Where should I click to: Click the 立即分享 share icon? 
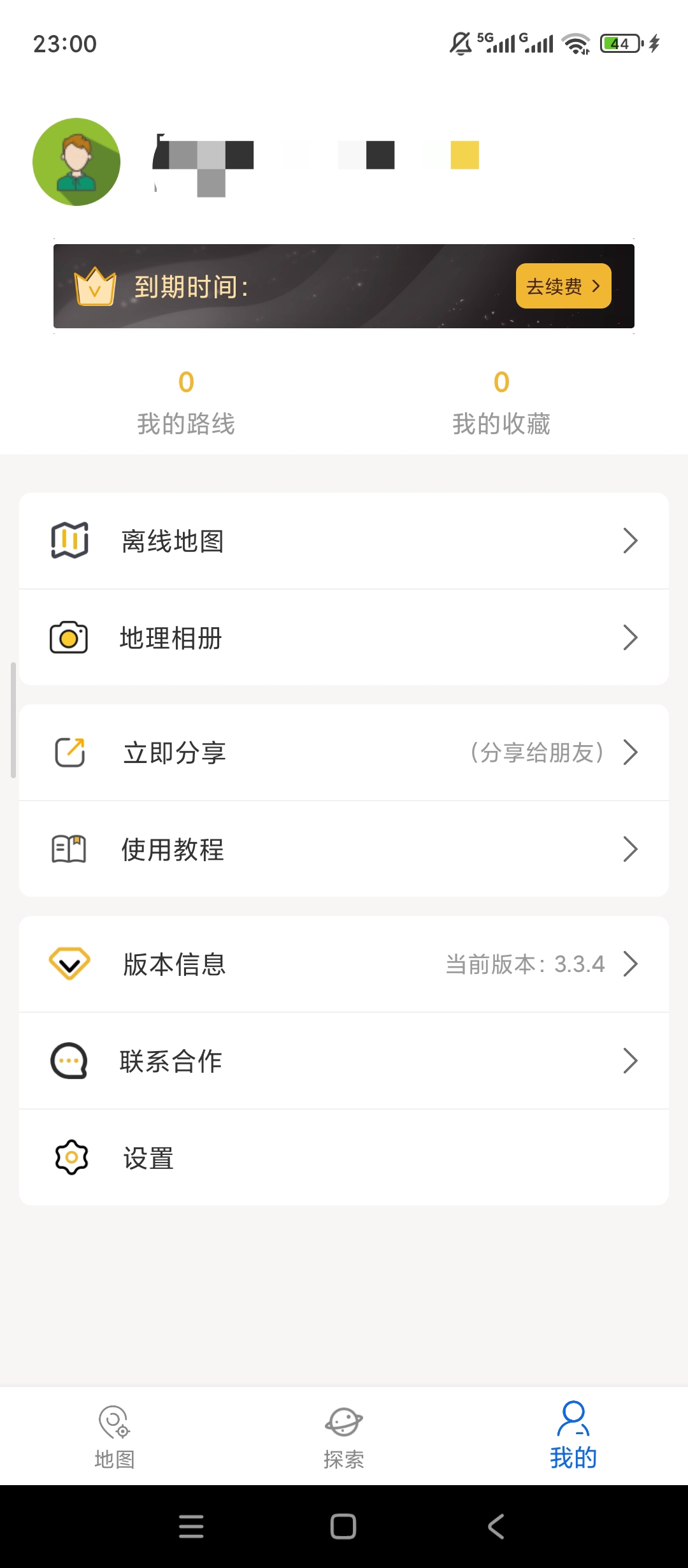tap(70, 751)
